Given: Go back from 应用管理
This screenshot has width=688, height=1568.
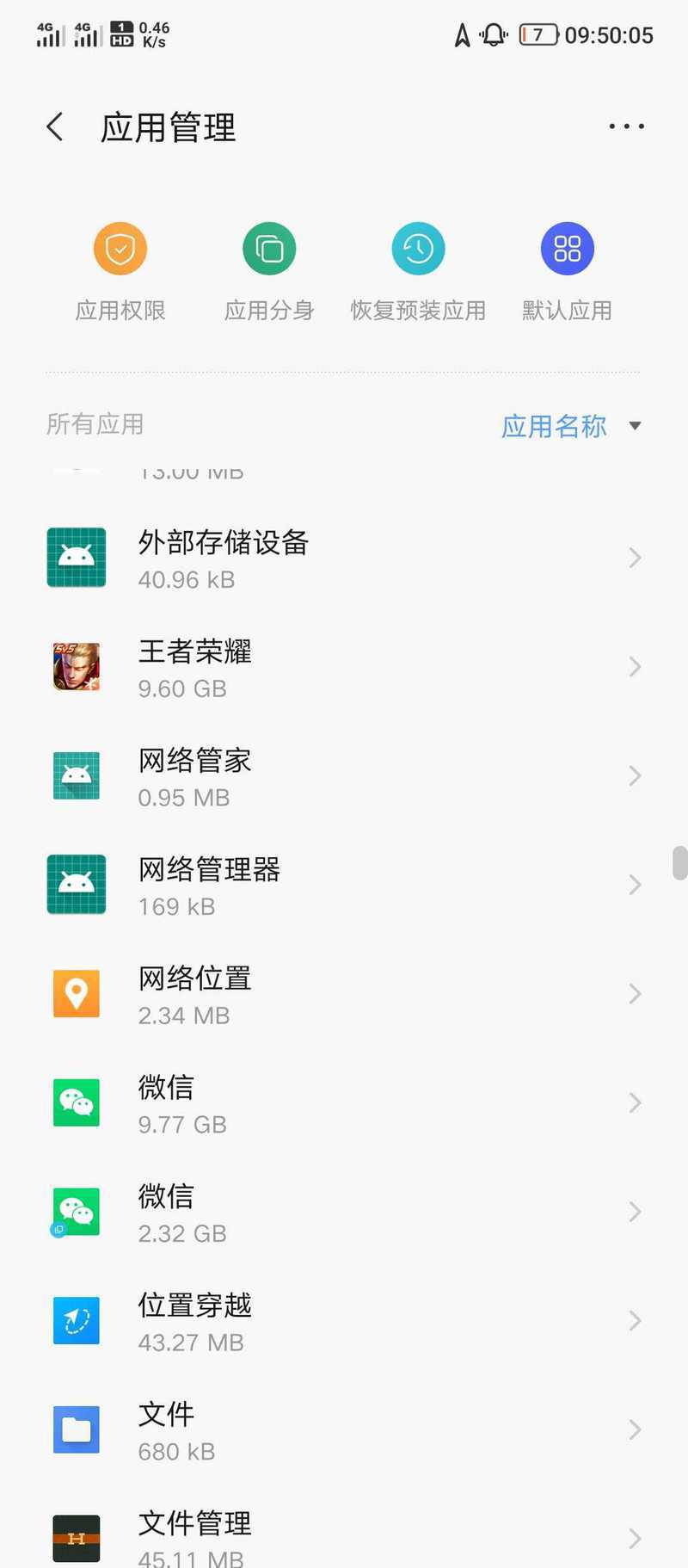Looking at the screenshot, I should 55,127.
